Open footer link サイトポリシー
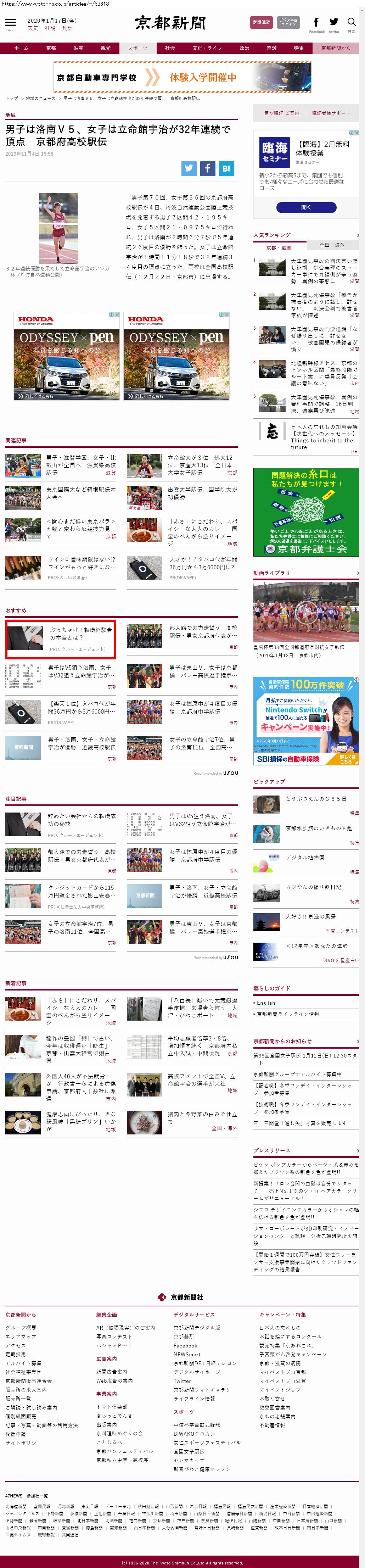Image resolution: width=365 pixels, height=1568 pixels. pos(24,1443)
